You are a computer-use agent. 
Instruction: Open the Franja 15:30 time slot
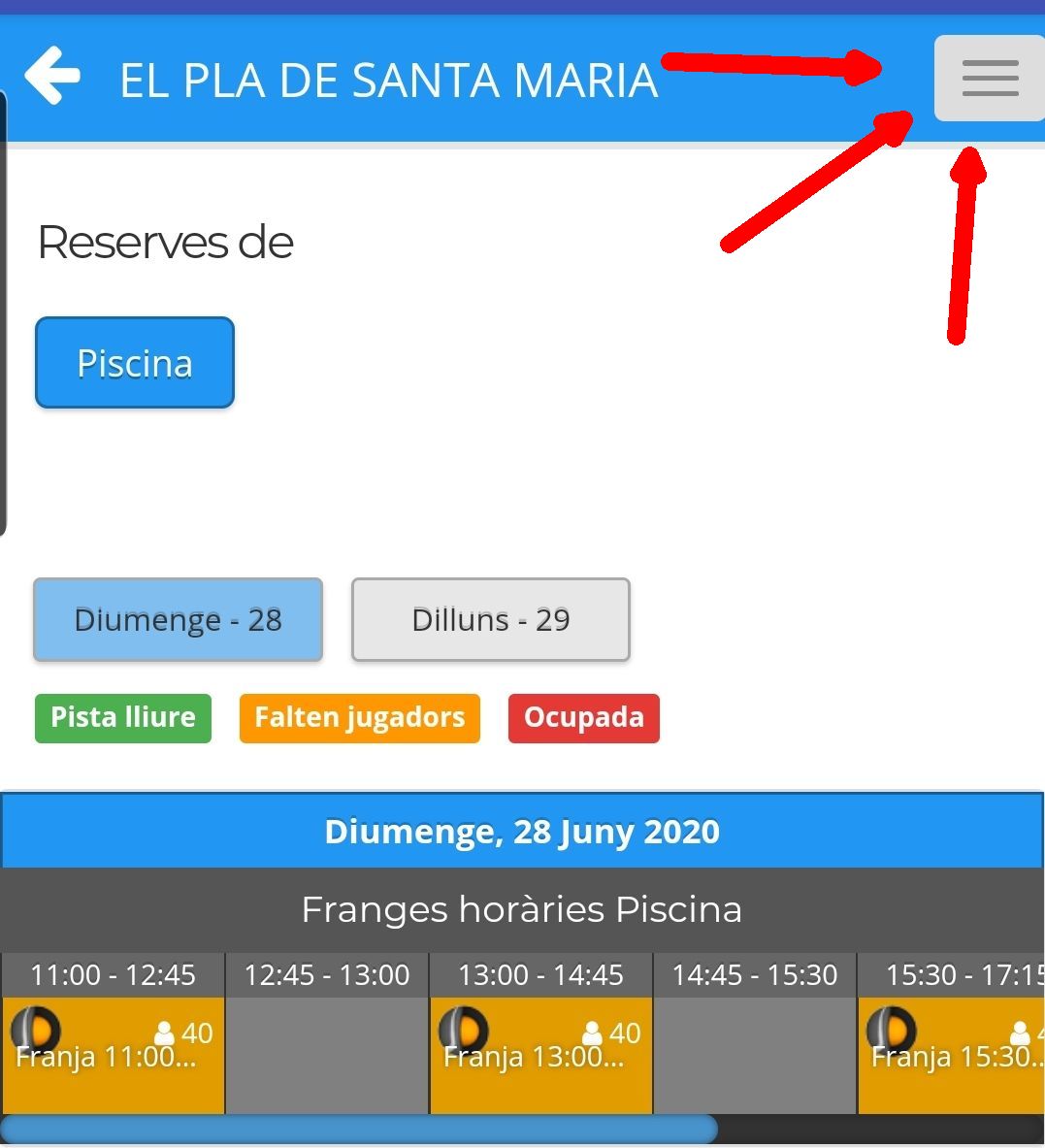pyautogui.click(x=951, y=1055)
